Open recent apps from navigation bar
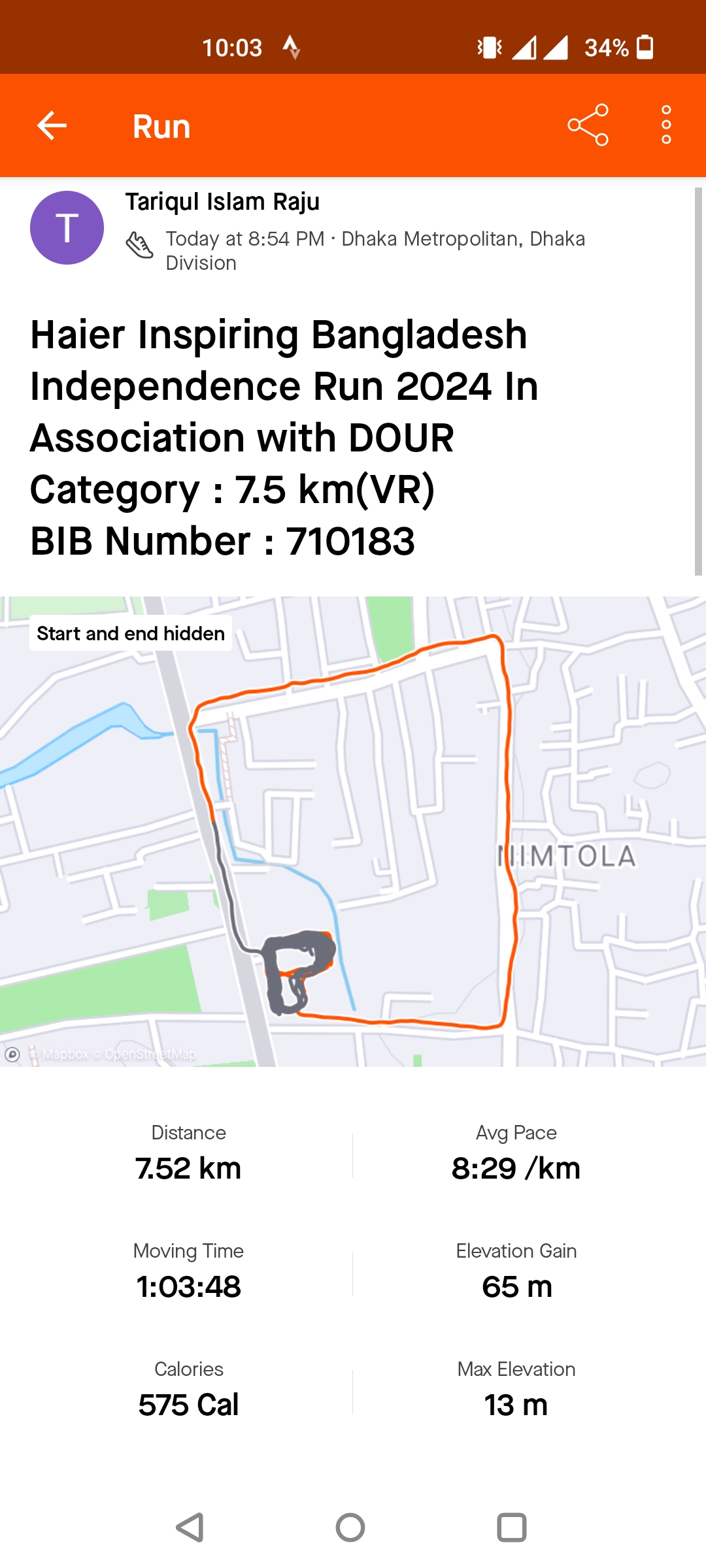The width and height of the screenshot is (706, 1568). [512, 1527]
